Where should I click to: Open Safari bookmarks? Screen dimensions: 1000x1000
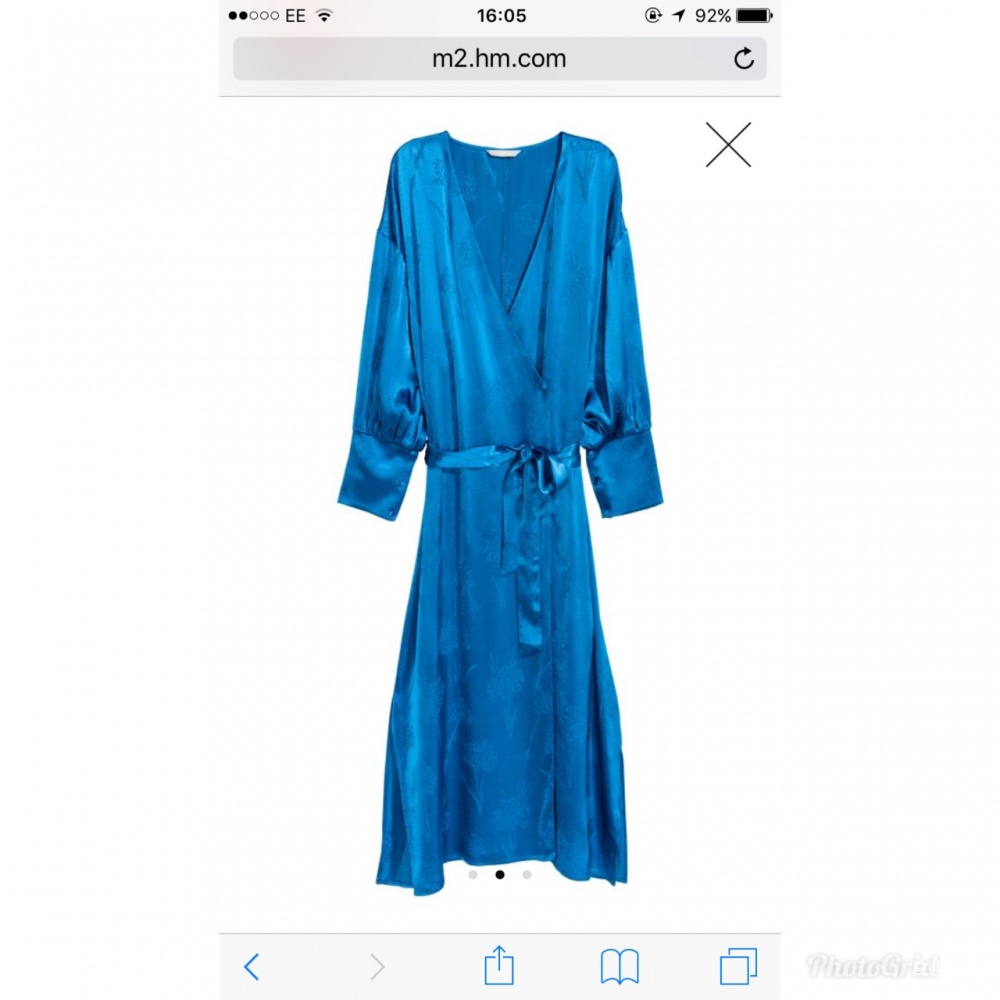[619, 966]
